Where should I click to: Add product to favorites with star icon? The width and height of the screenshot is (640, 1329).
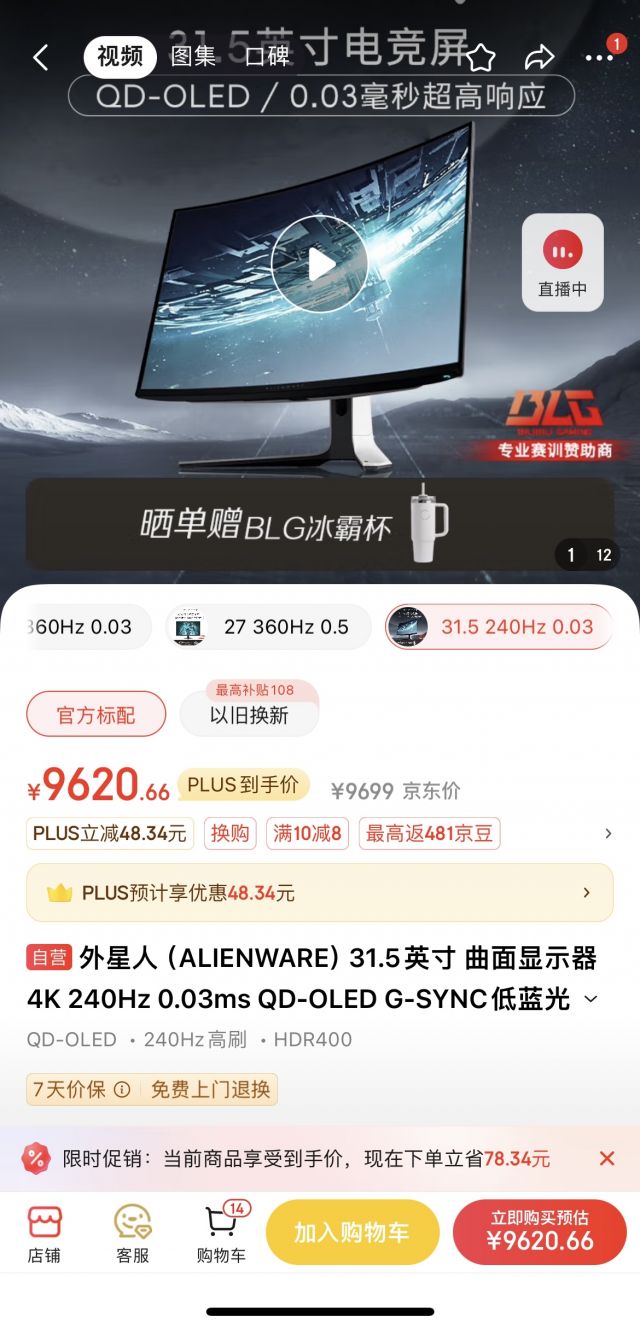(x=481, y=58)
